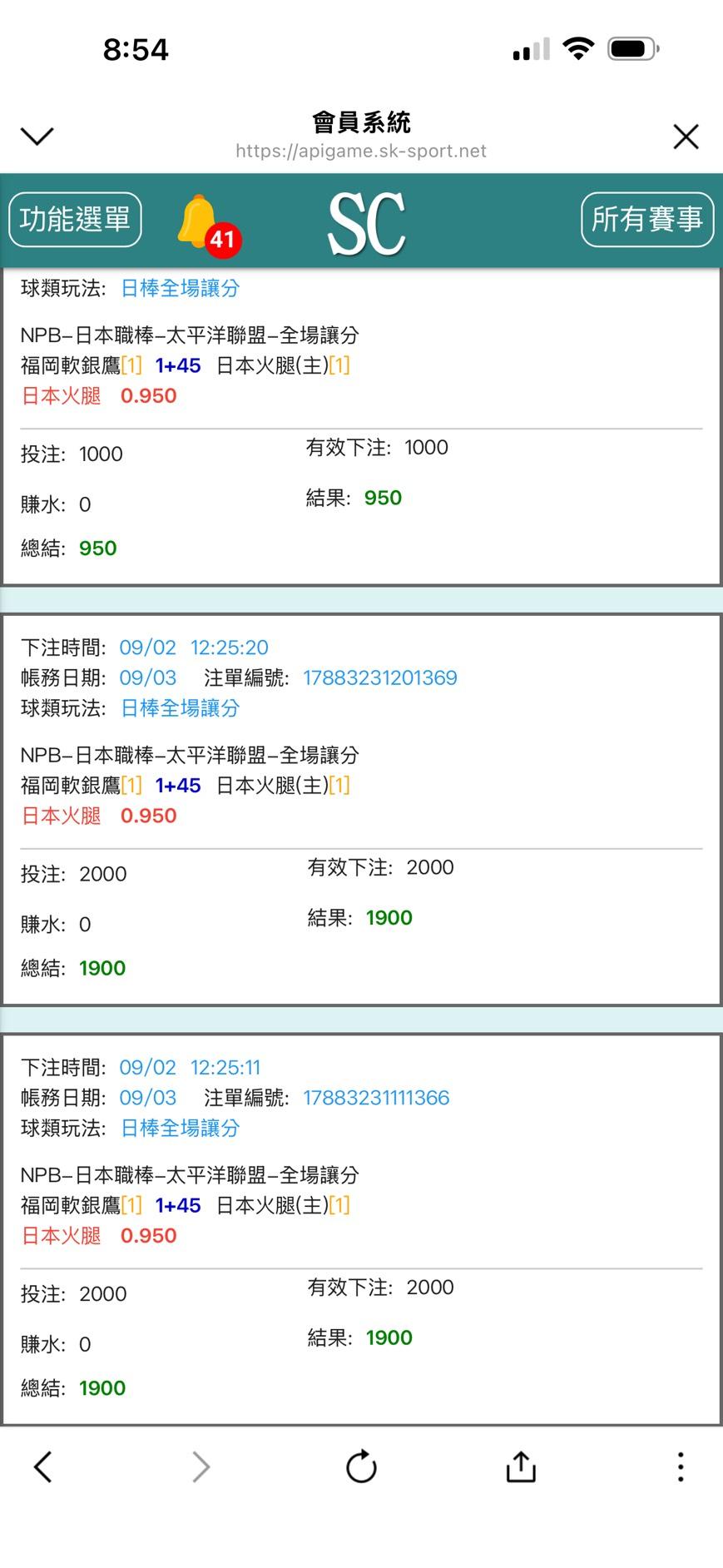The image size is (723, 1568).
Task: Reload the page
Action: pyautogui.click(x=361, y=1466)
